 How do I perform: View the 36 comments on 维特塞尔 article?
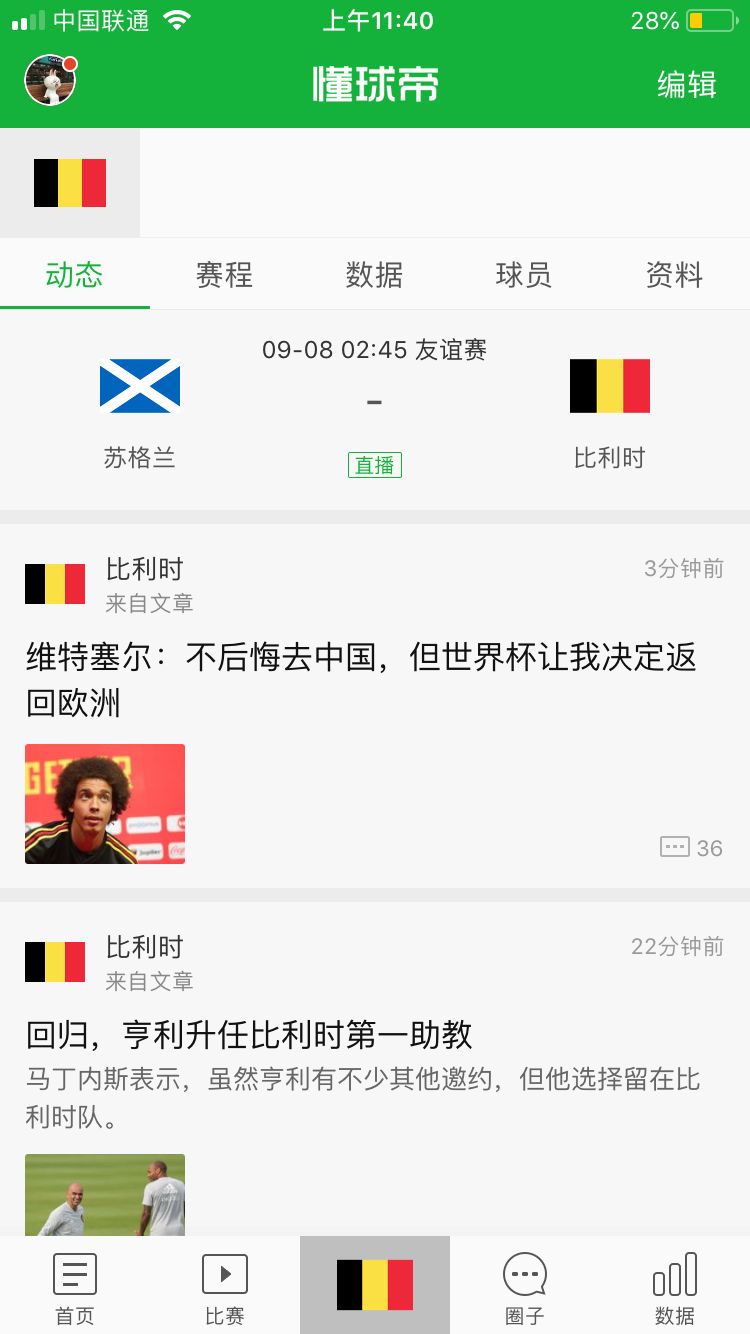pos(692,848)
